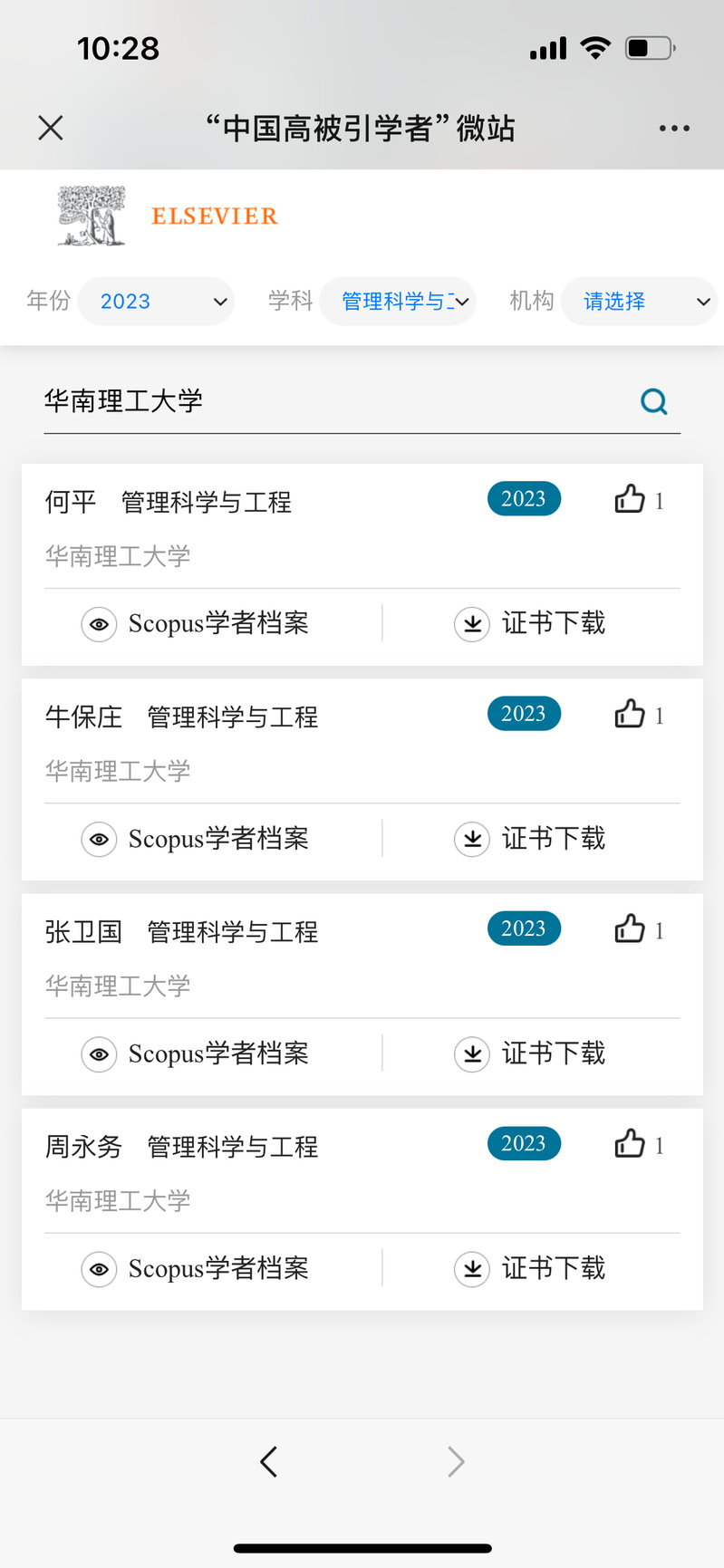Run the search with the magnifier icon
The width and height of the screenshot is (724, 1568).
(653, 401)
